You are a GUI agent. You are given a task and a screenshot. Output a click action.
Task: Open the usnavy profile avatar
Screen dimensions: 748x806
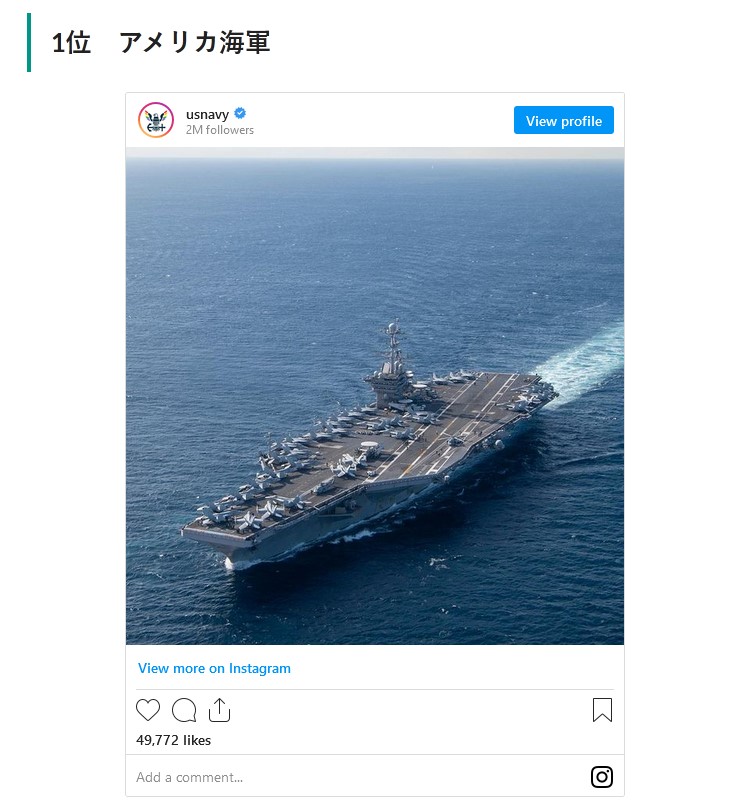pos(156,121)
